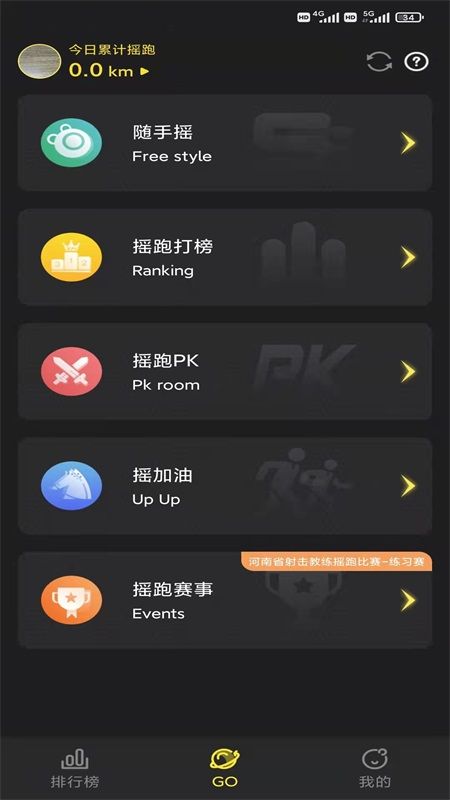This screenshot has height=800, width=450.
Task: Open the 随手摇 Free style card
Action: coord(225,143)
